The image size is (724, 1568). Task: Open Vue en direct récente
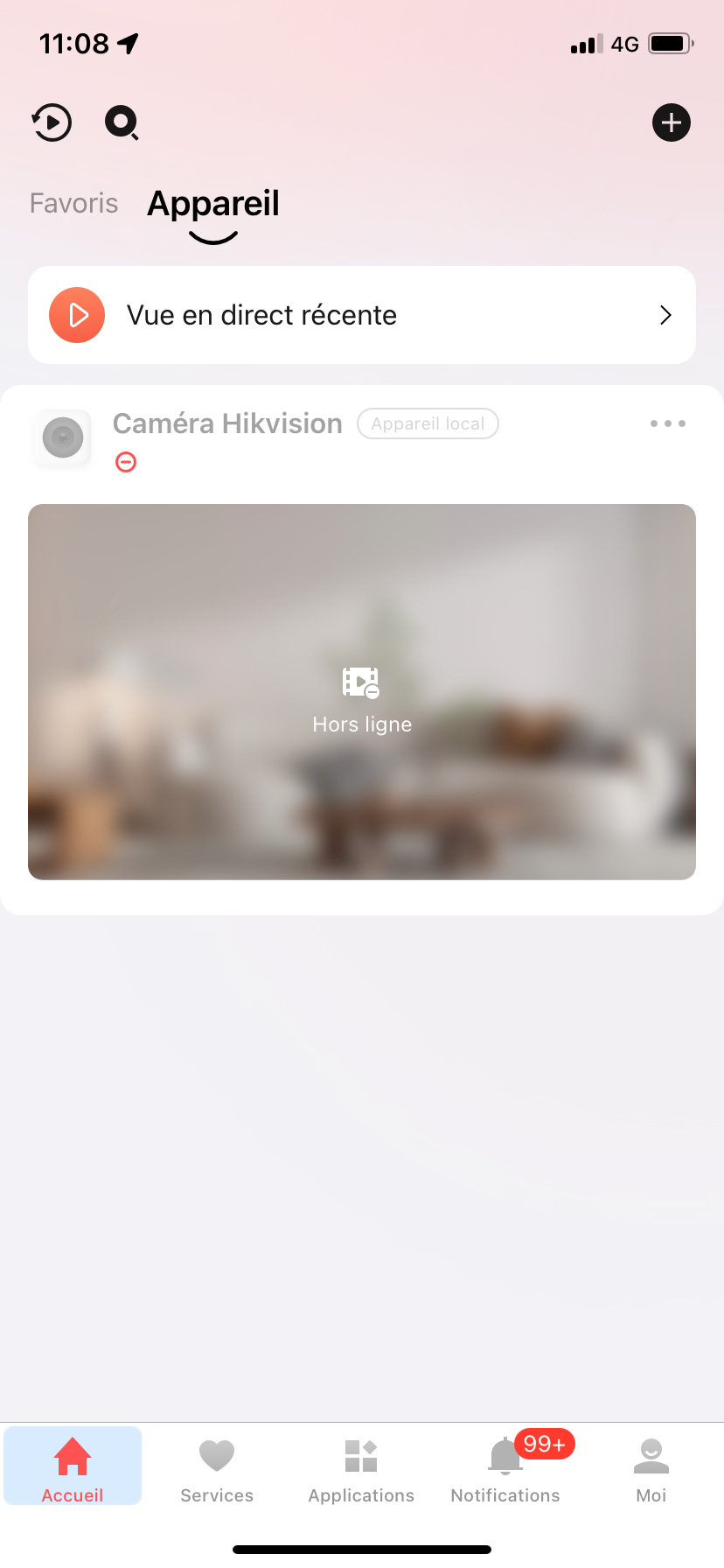tap(362, 315)
